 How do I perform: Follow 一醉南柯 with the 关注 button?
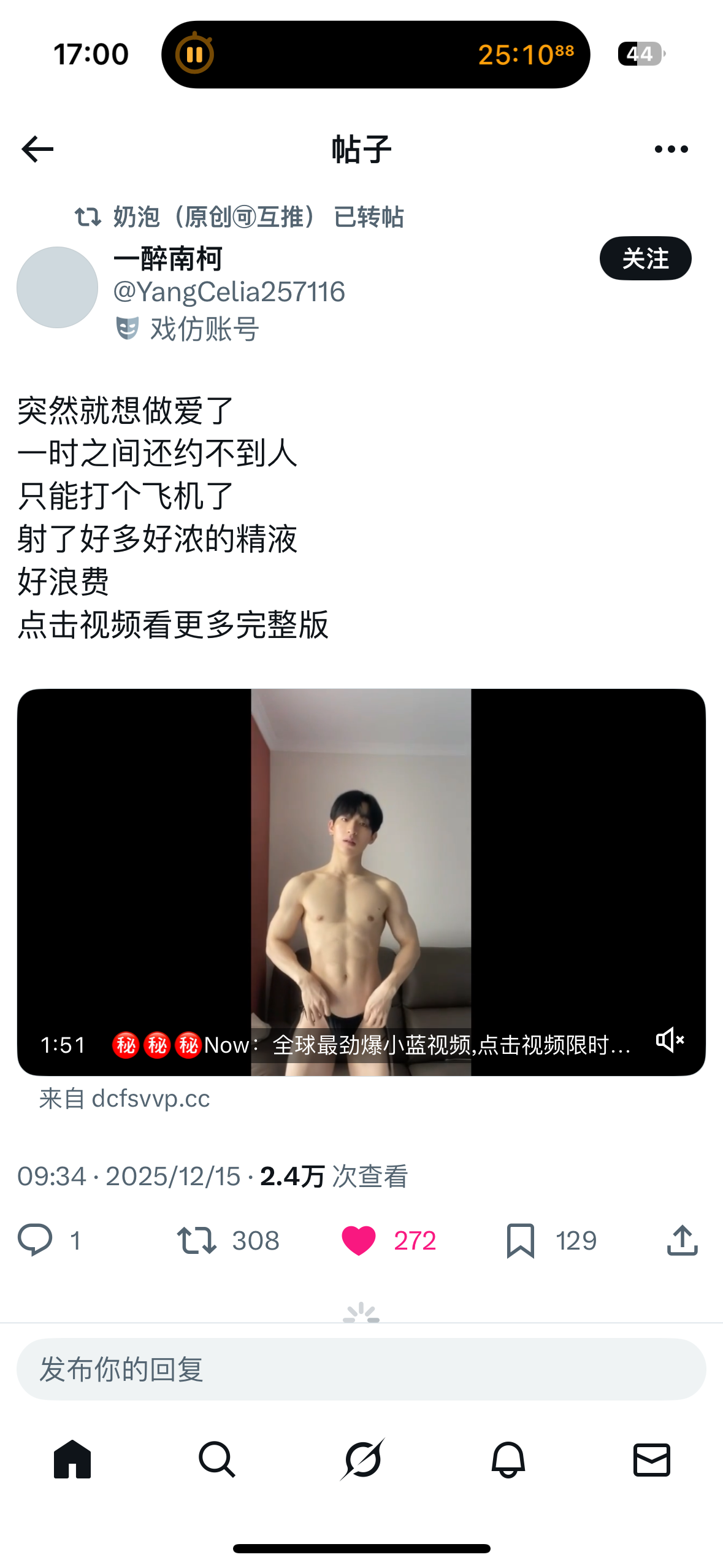[x=645, y=258]
